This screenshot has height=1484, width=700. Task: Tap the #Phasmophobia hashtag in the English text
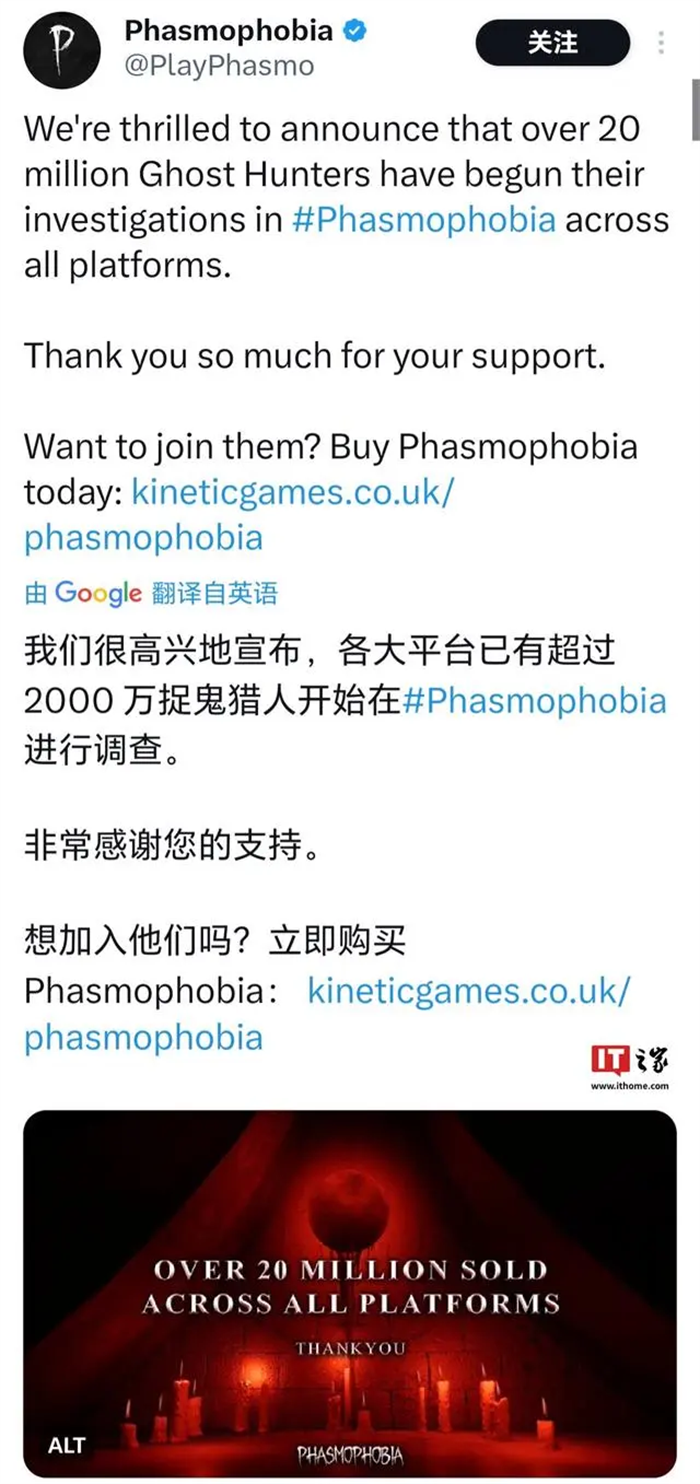pyautogui.click(x=424, y=219)
